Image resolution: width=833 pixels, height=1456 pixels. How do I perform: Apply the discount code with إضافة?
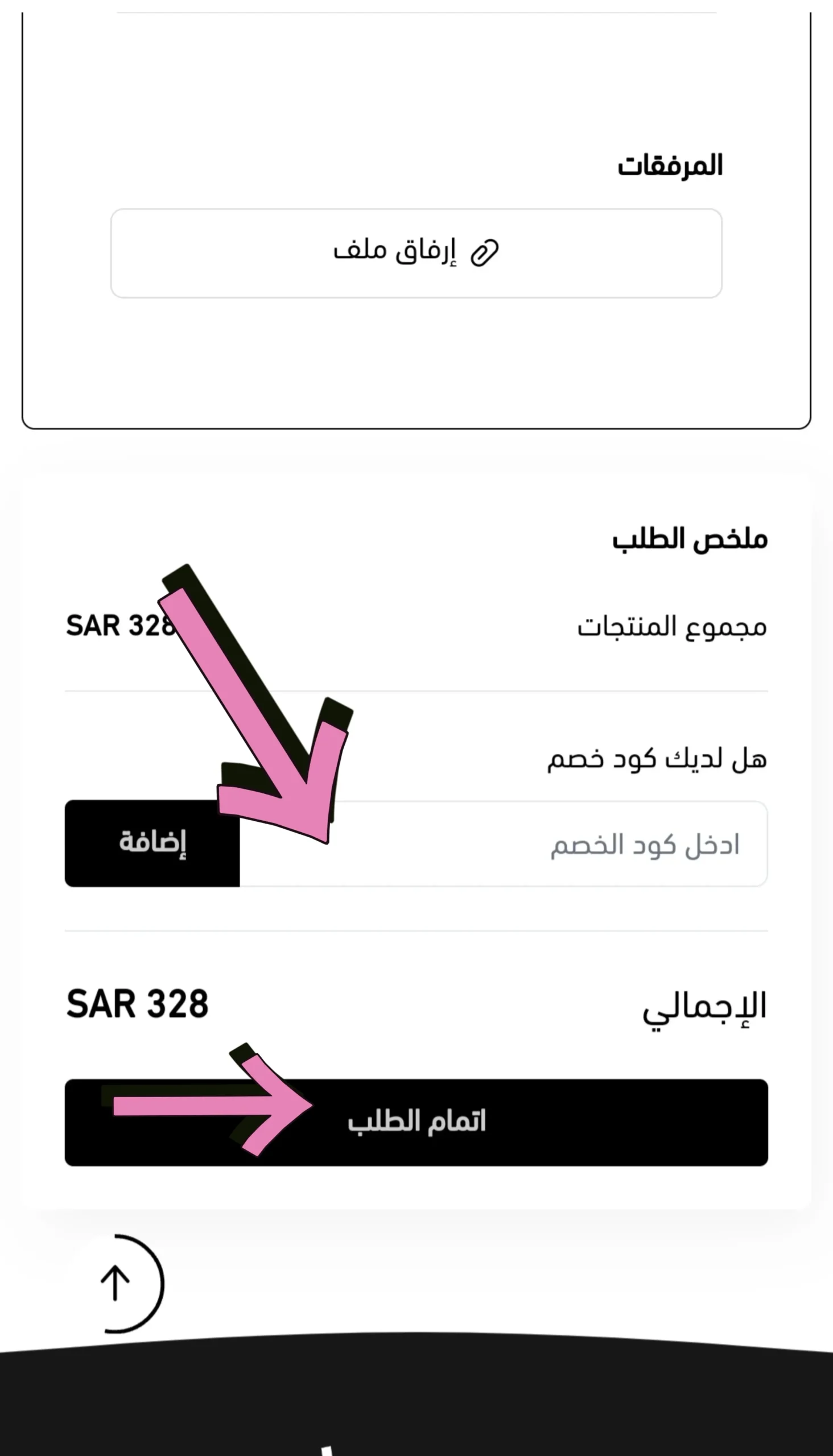152,843
